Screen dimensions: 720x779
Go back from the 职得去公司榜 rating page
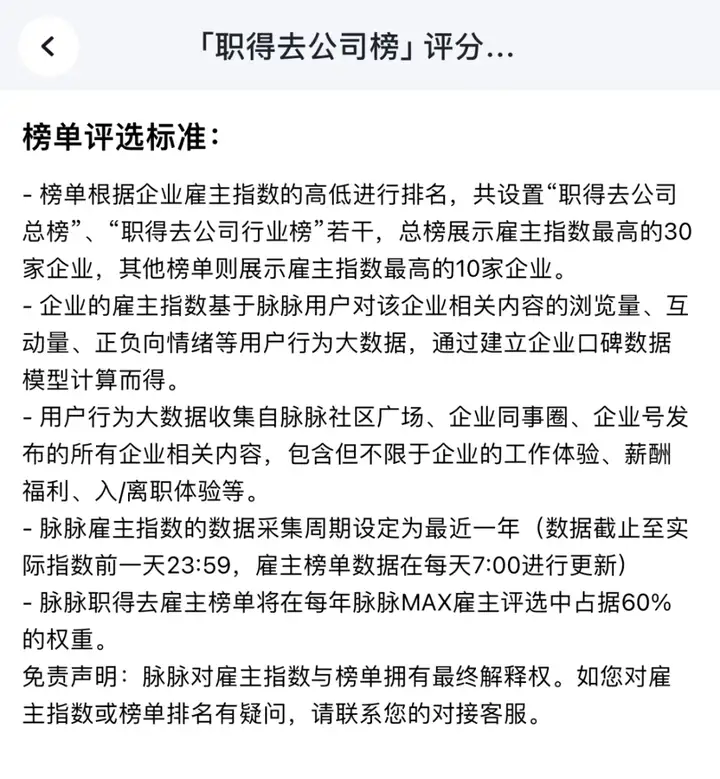coord(49,46)
